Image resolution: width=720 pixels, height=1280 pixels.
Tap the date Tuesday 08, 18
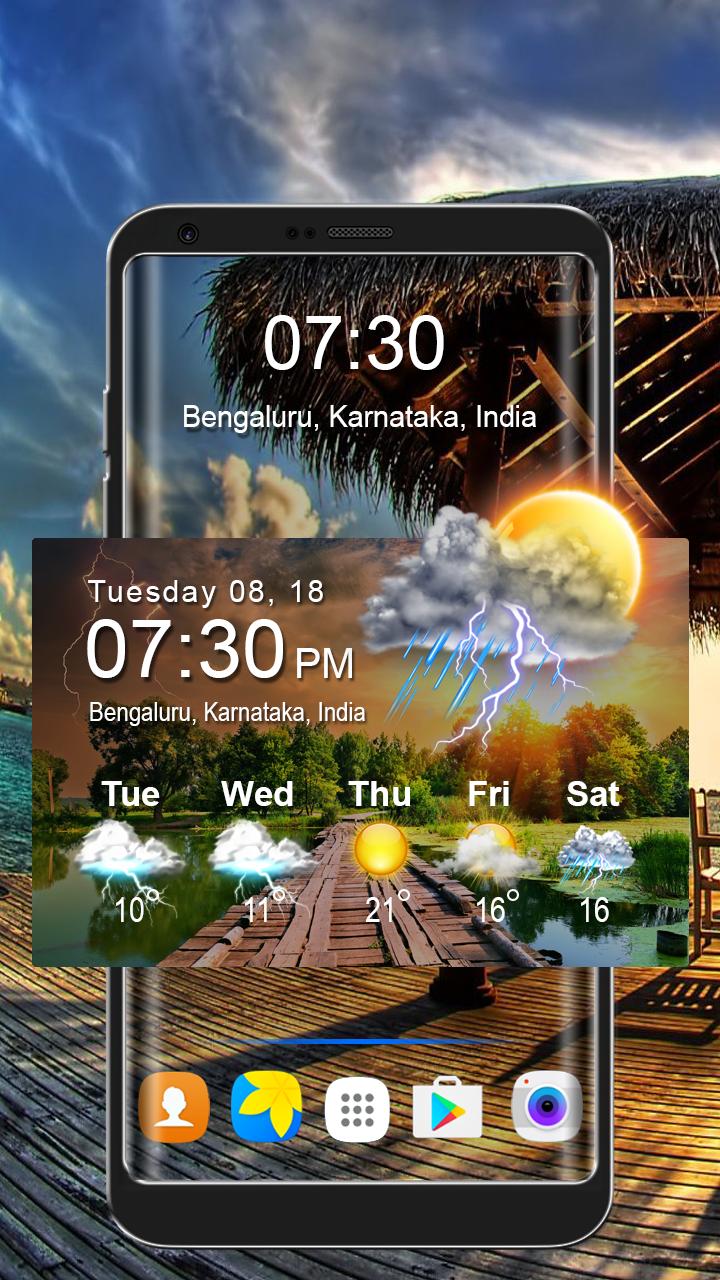pos(204,592)
